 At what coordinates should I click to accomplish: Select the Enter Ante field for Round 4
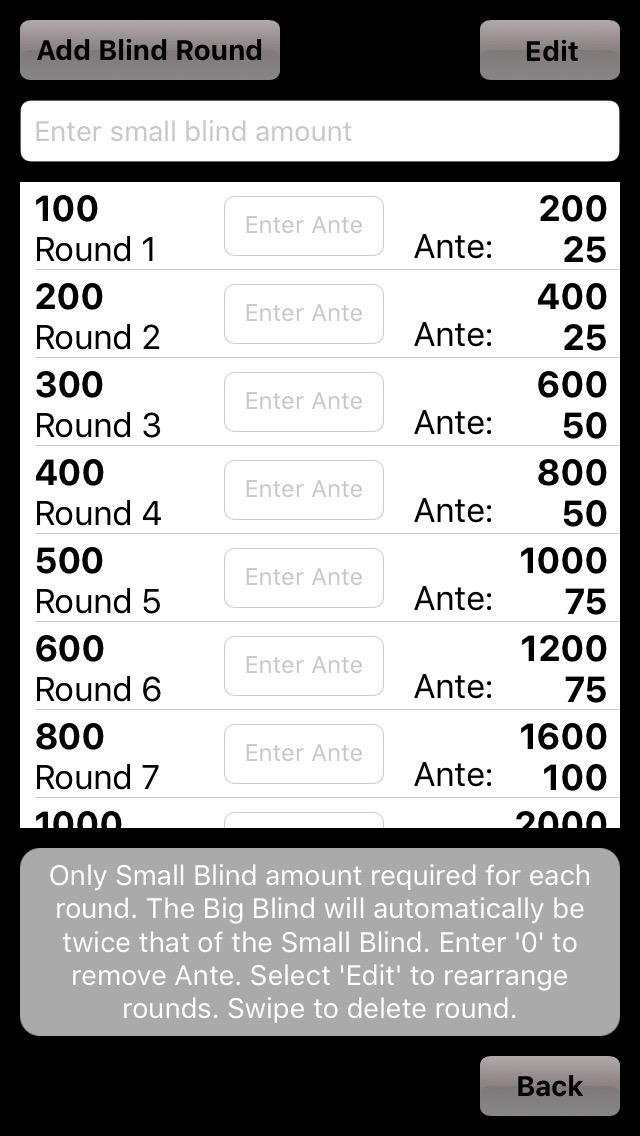point(304,490)
